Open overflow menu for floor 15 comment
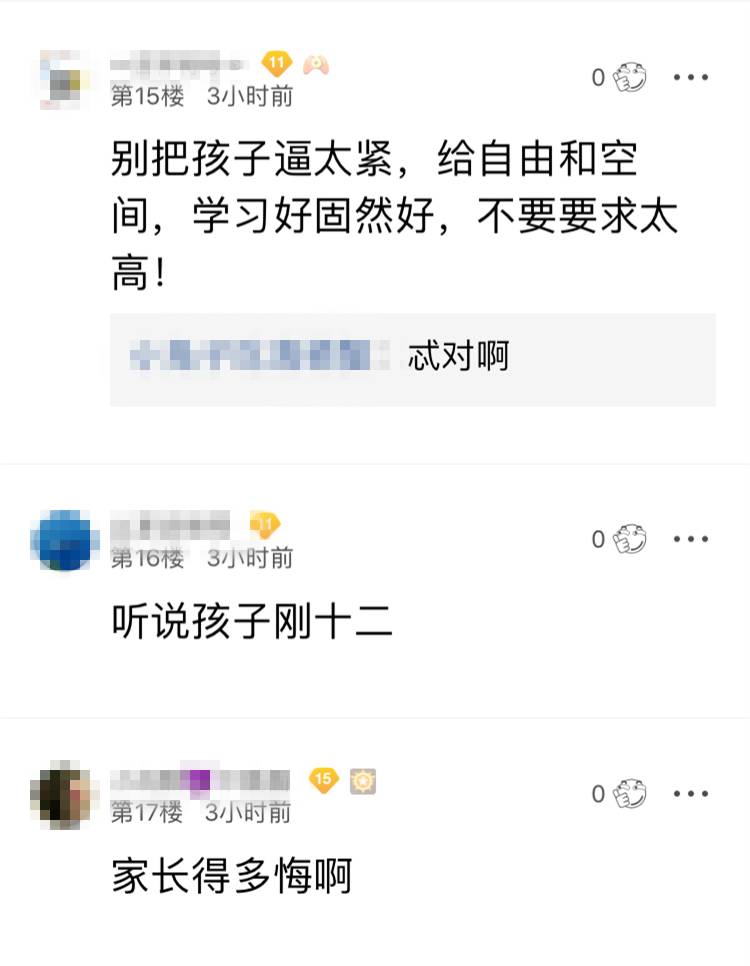Viewport: 750px width, 966px height. pyautogui.click(x=690, y=77)
